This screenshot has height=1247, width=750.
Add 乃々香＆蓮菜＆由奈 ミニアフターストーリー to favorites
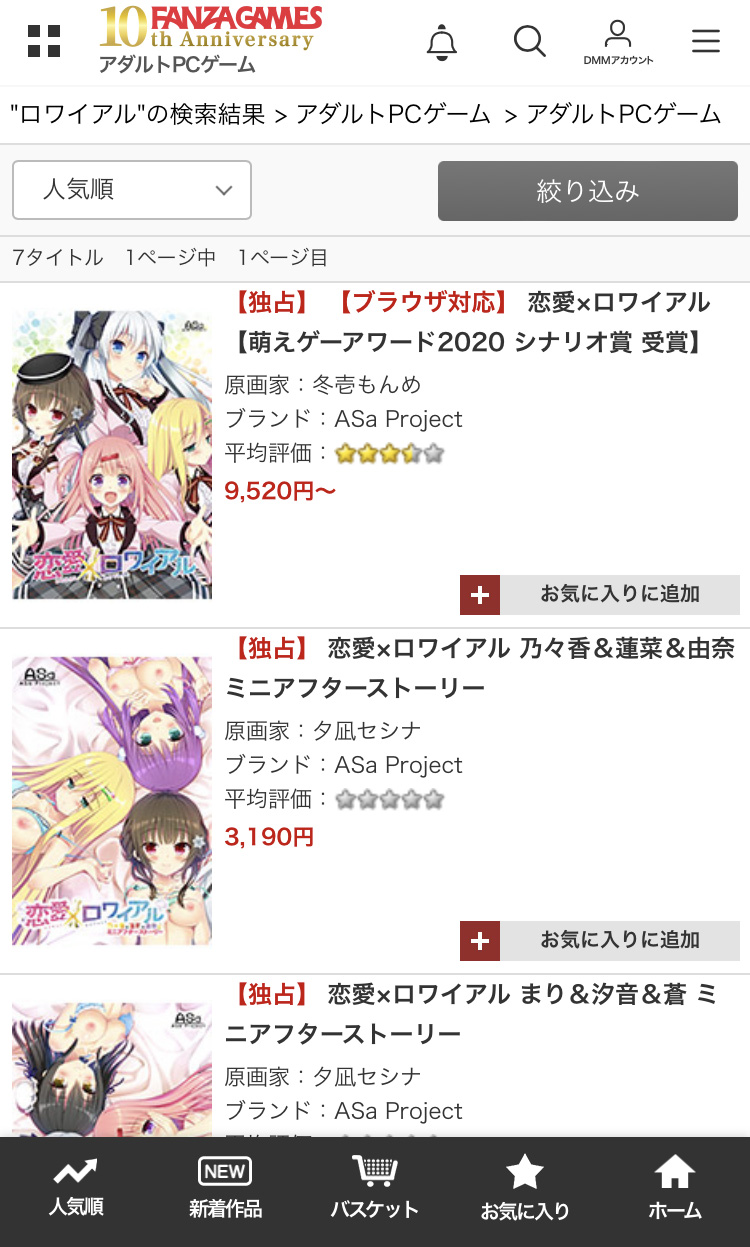(x=600, y=940)
